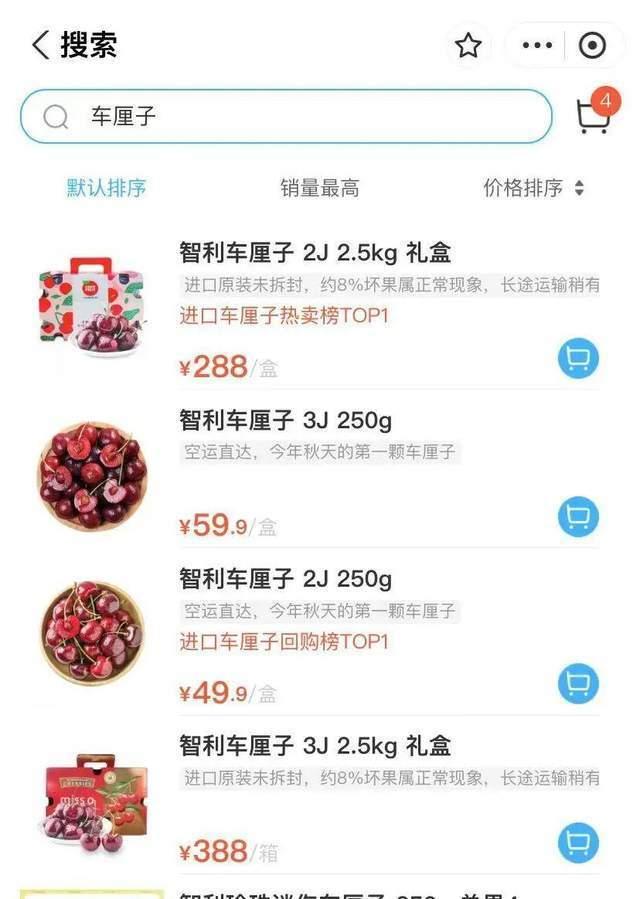Add the ¥388 box to cart
The height and width of the screenshot is (899, 640).
pyautogui.click(x=577, y=842)
